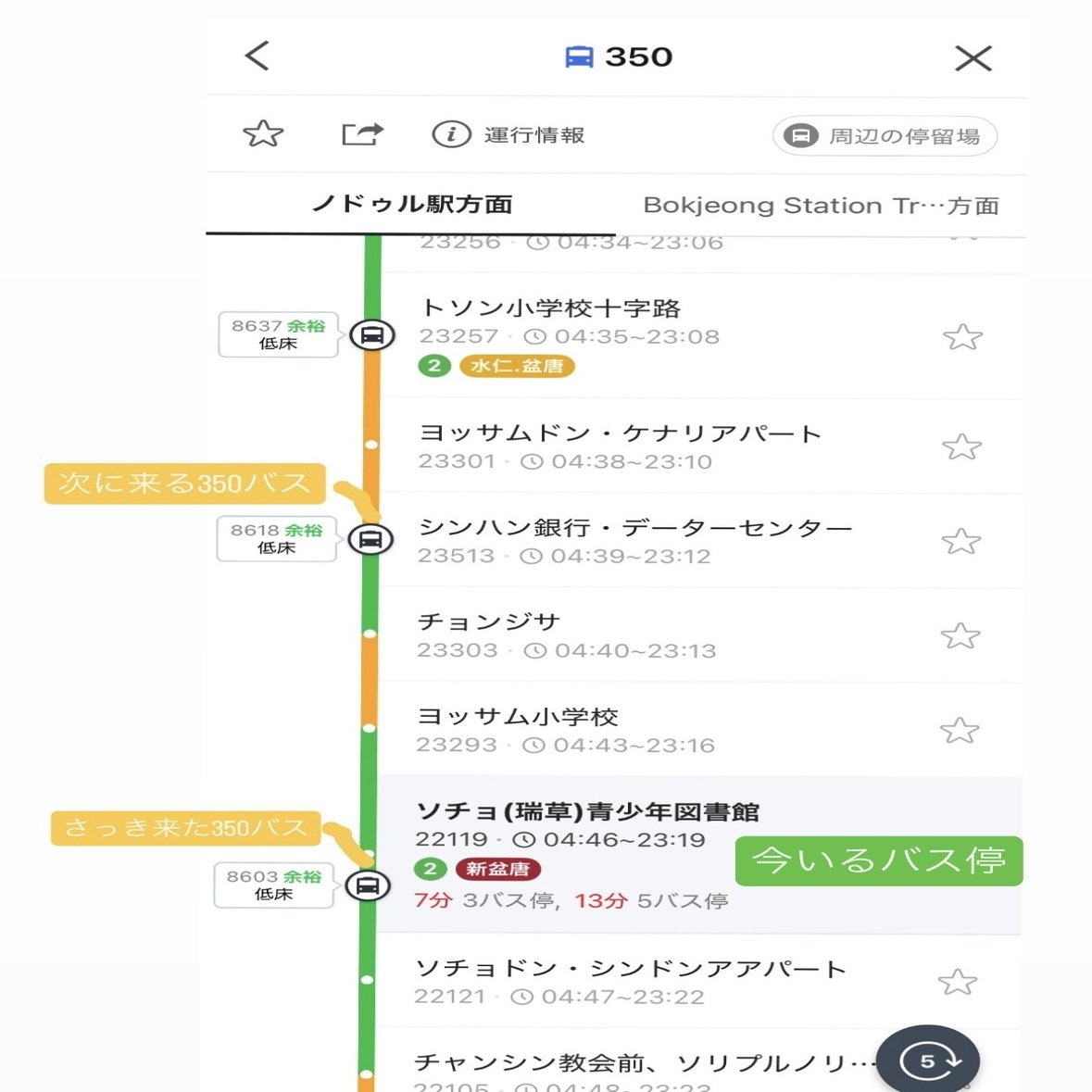The image size is (1092, 1092).
Task: Open the ヨッサムドン・ケナリアパート stop
Action: point(620,433)
